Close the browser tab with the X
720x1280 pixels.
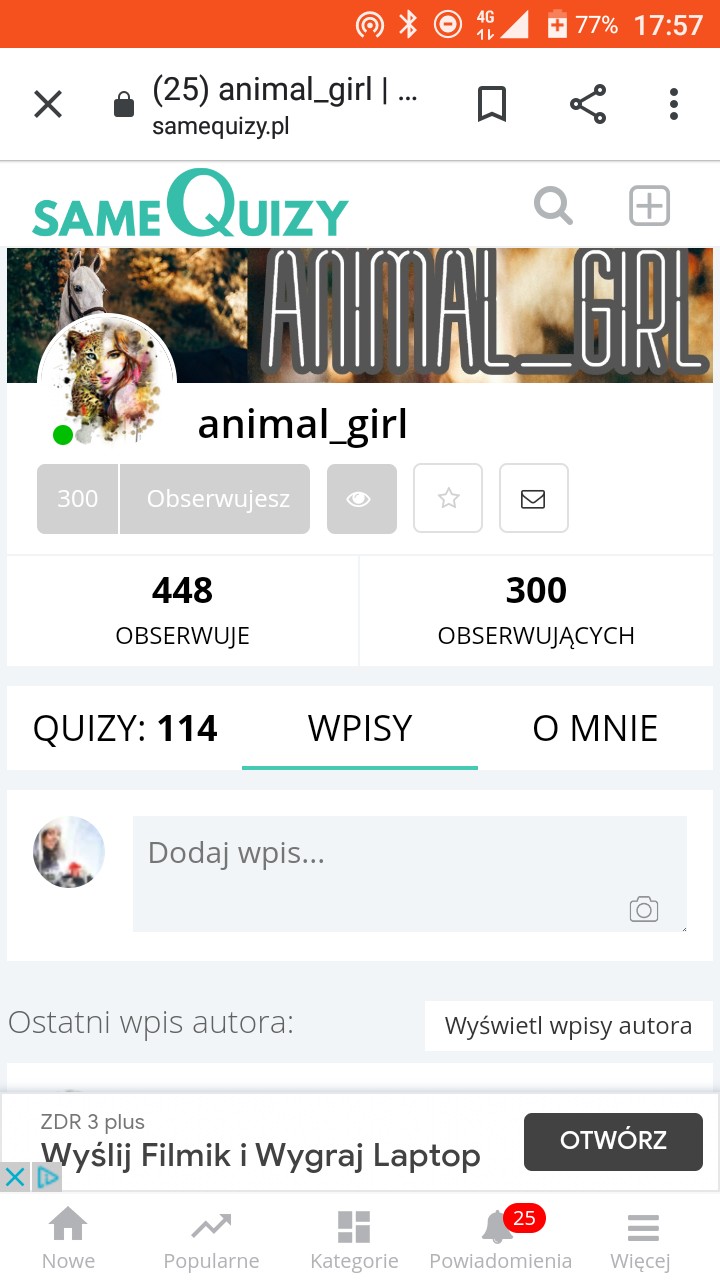click(48, 104)
